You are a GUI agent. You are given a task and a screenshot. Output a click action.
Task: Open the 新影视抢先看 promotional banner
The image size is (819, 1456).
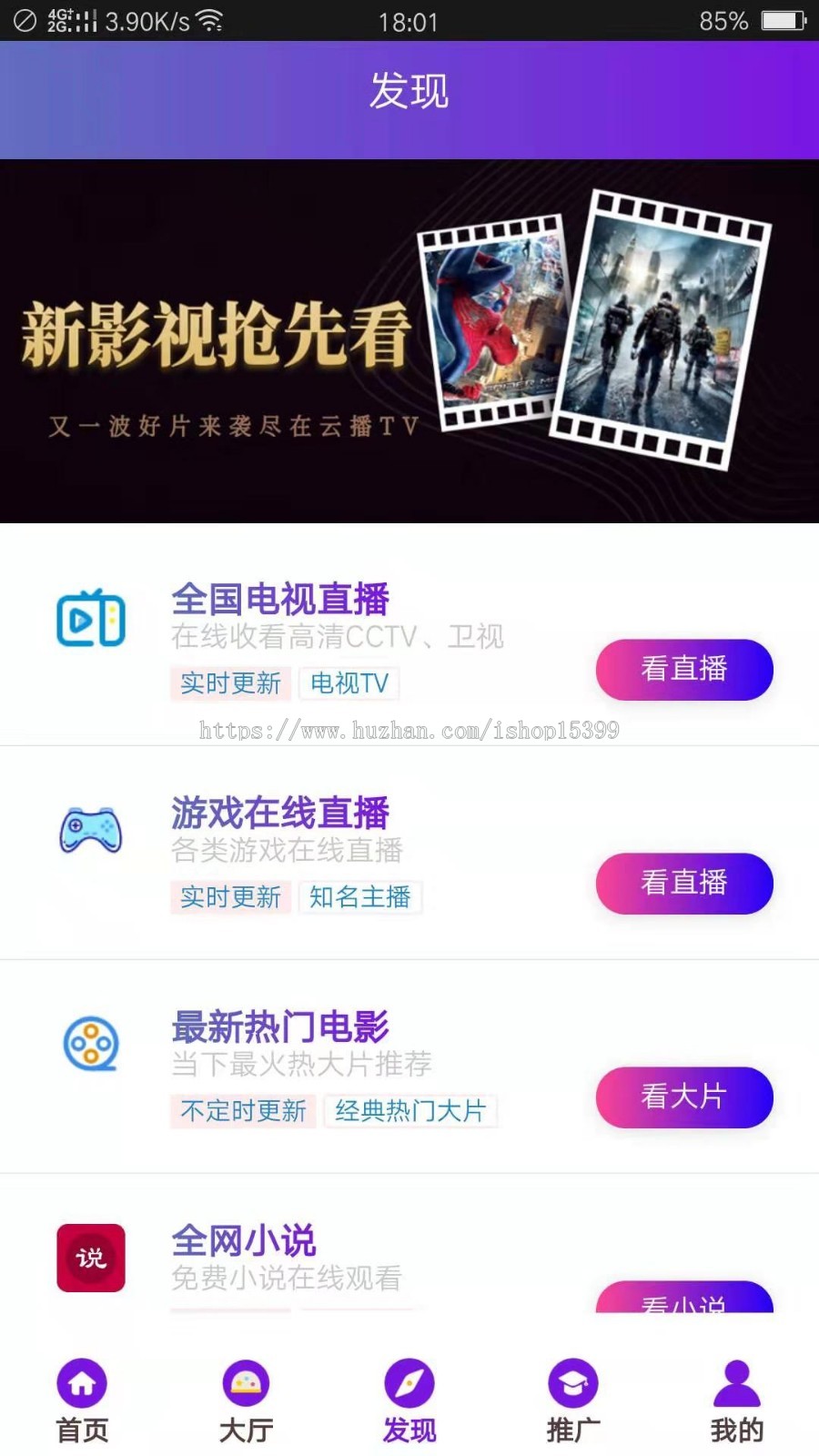coord(409,337)
